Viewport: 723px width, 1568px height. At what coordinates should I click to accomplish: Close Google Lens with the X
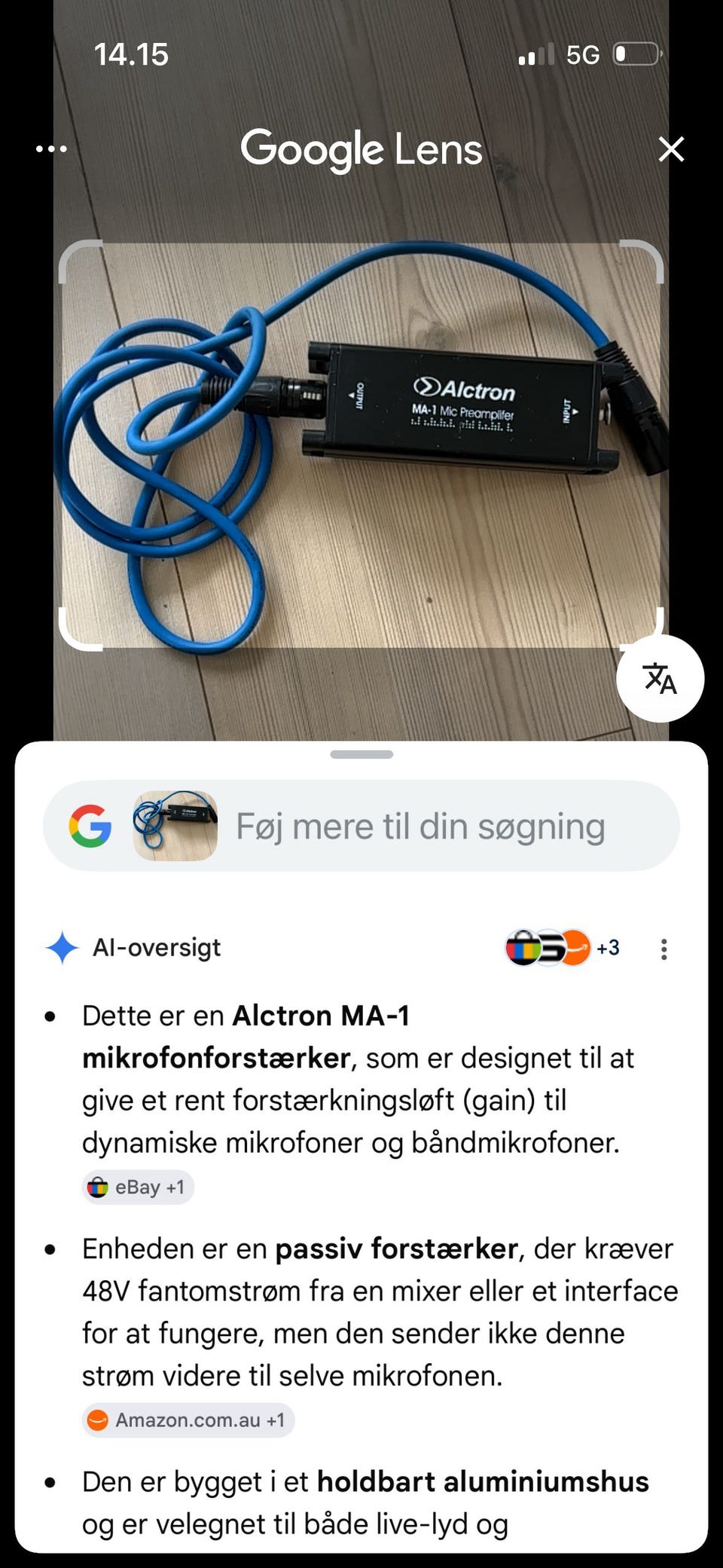(671, 149)
